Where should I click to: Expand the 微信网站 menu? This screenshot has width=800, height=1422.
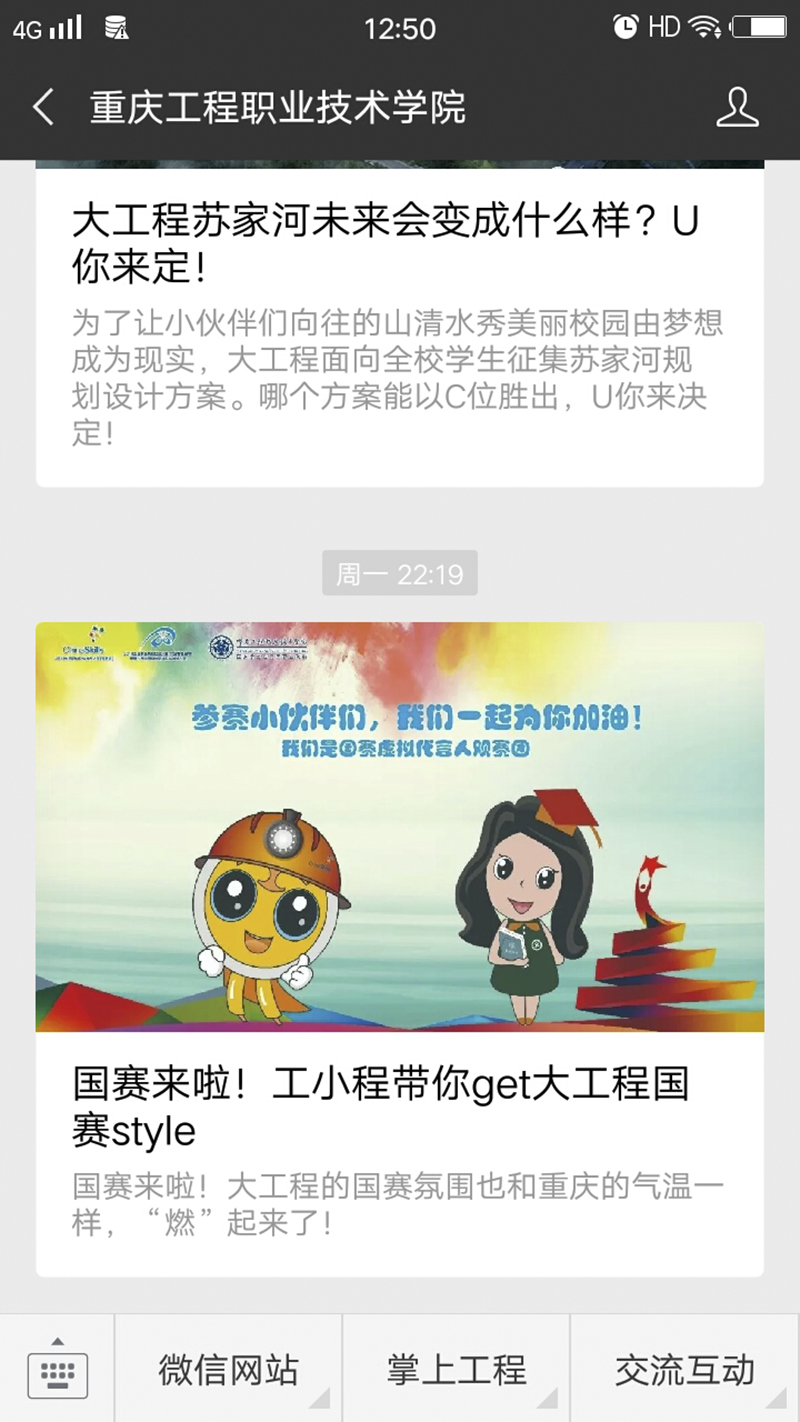[228, 1369]
